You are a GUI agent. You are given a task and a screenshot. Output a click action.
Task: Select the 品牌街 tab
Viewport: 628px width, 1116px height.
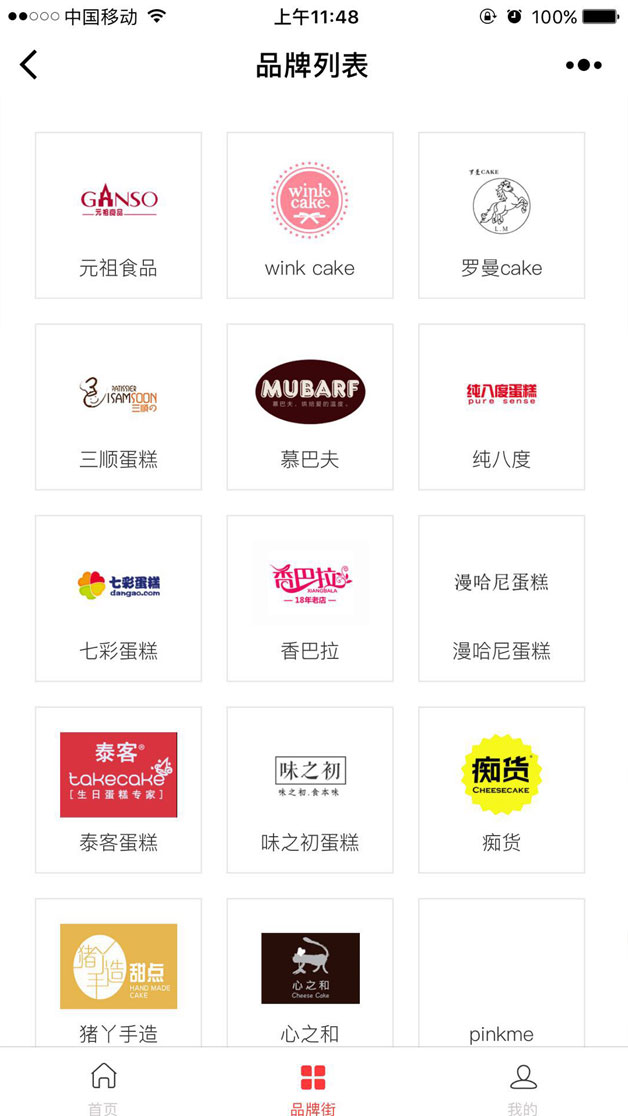tap(313, 1085)
